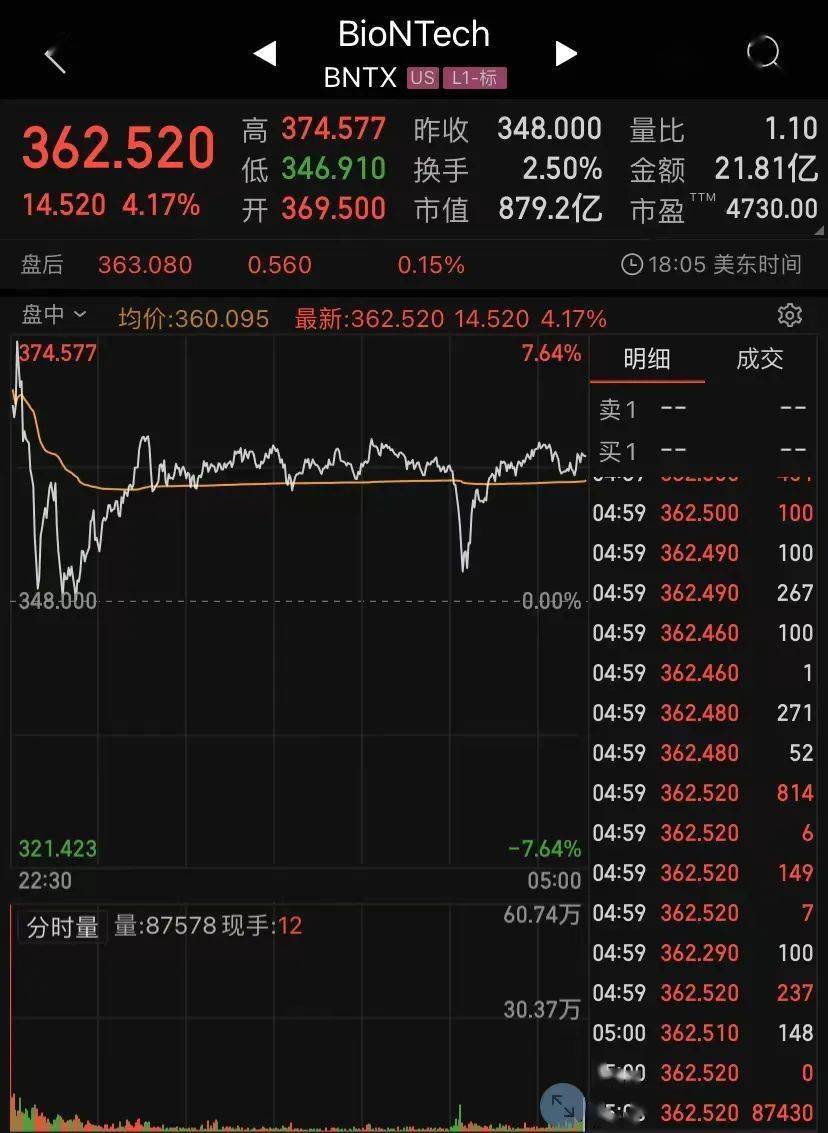
Task: Tap the large price display 362.520
Action: pos(117,147)
